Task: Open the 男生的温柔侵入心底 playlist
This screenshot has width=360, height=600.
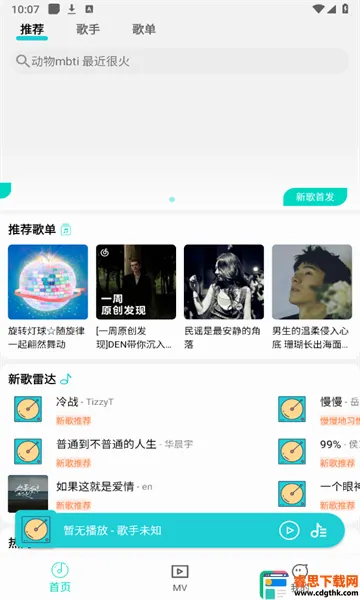Action: coord(312,297)
